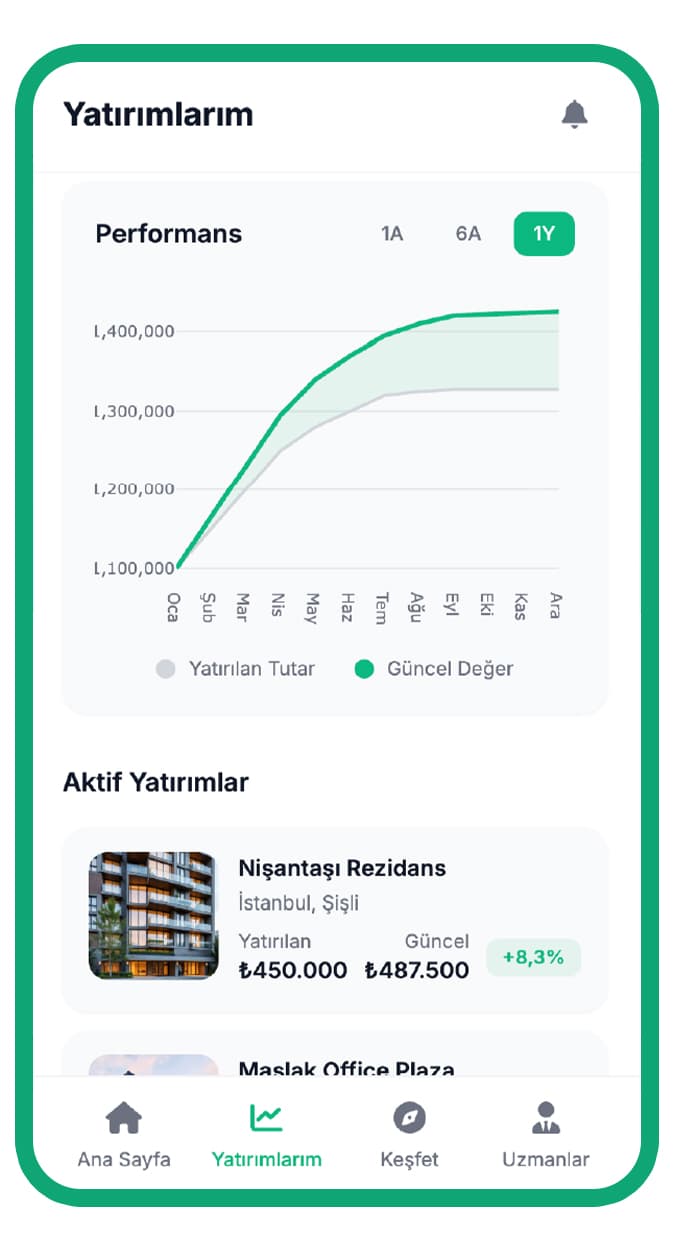Open the Uzmanlar tab

(x=545, y=1135)
